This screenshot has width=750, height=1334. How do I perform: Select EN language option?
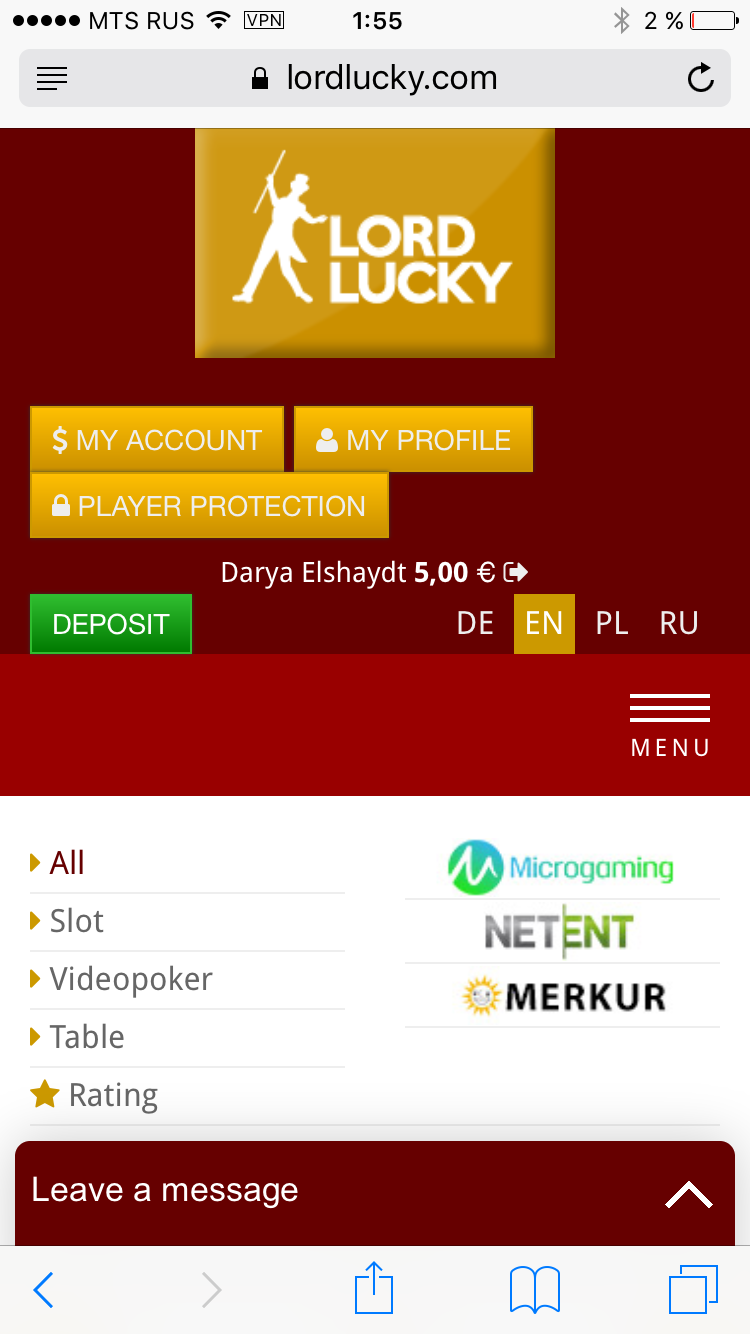pyautogui.click(x=544, y=623)
